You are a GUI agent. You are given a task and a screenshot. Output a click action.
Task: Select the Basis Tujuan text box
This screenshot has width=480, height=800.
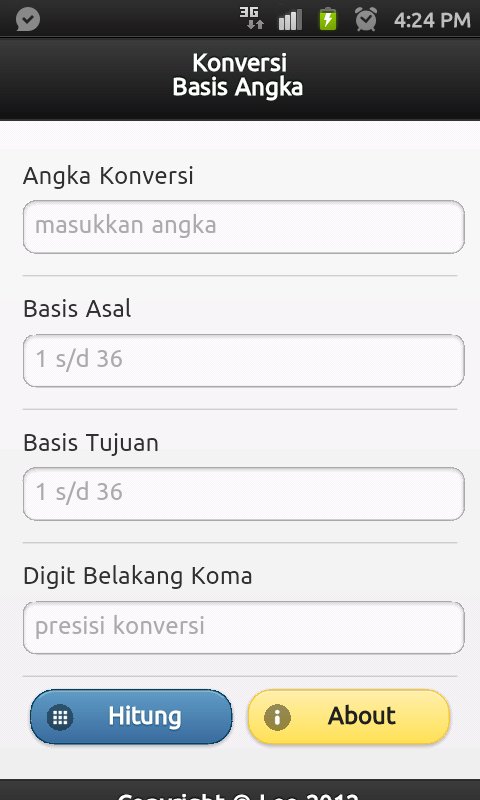tap(243, 493)
